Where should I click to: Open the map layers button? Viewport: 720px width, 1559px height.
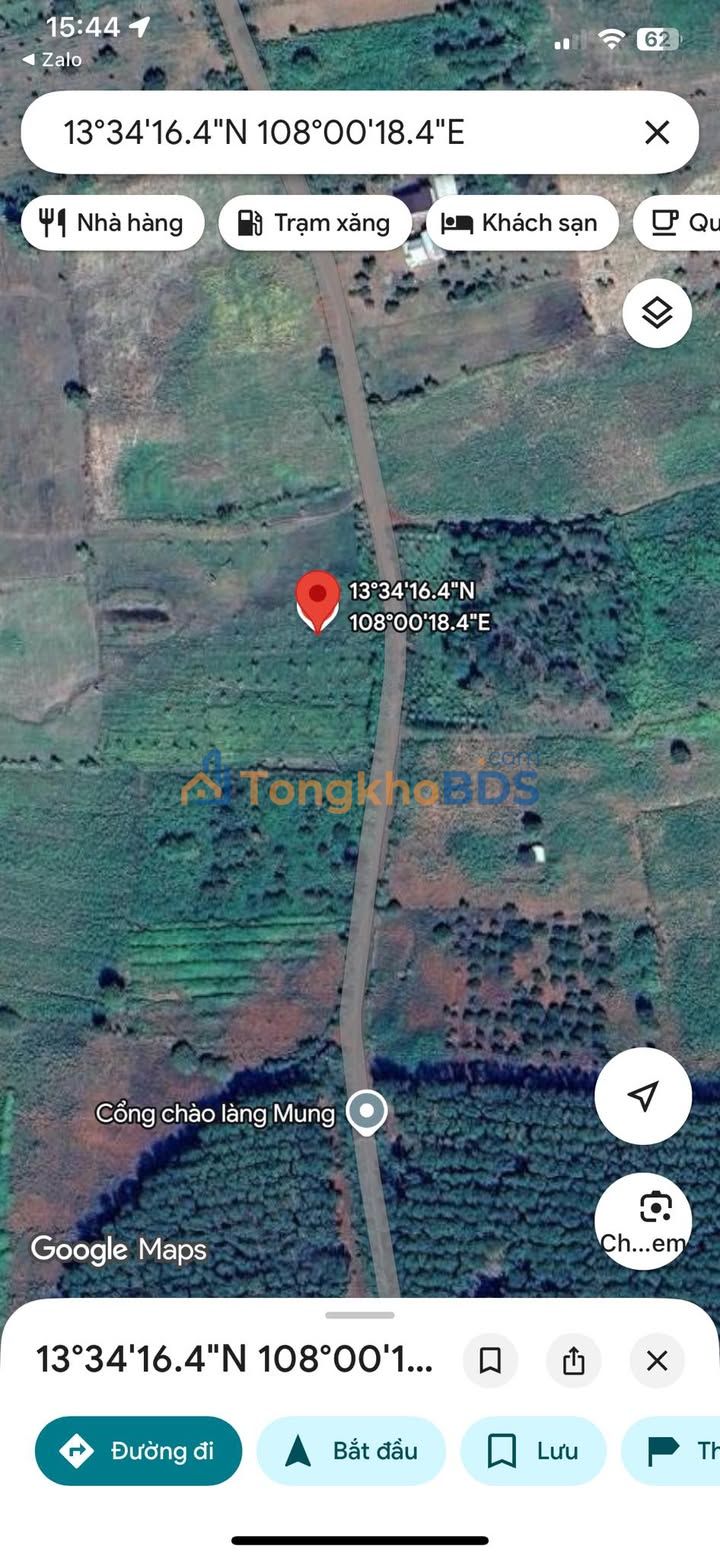click(x=657, y=313)
